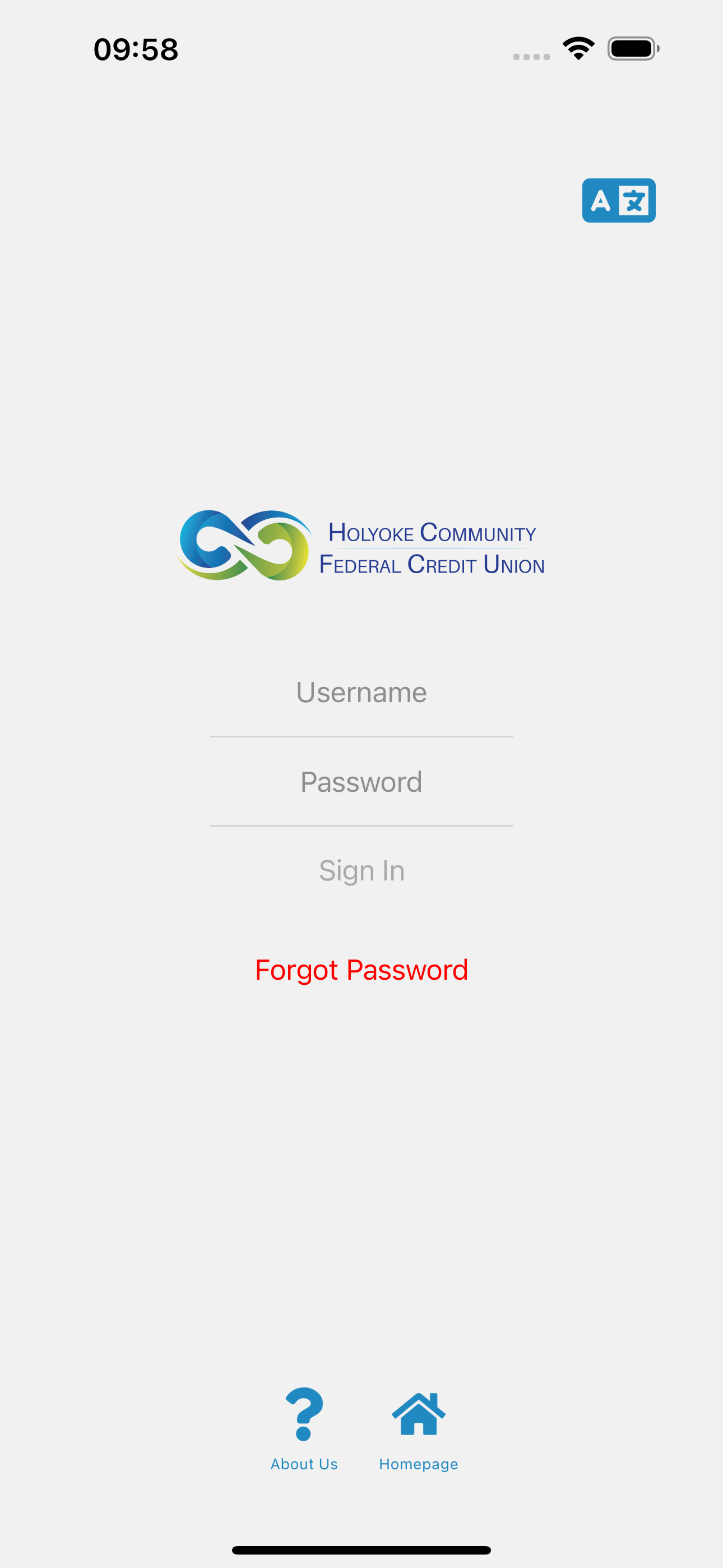Tap the battery indicator in the status bar
This screenshot has height=1568, width=723.
(632, 49)
